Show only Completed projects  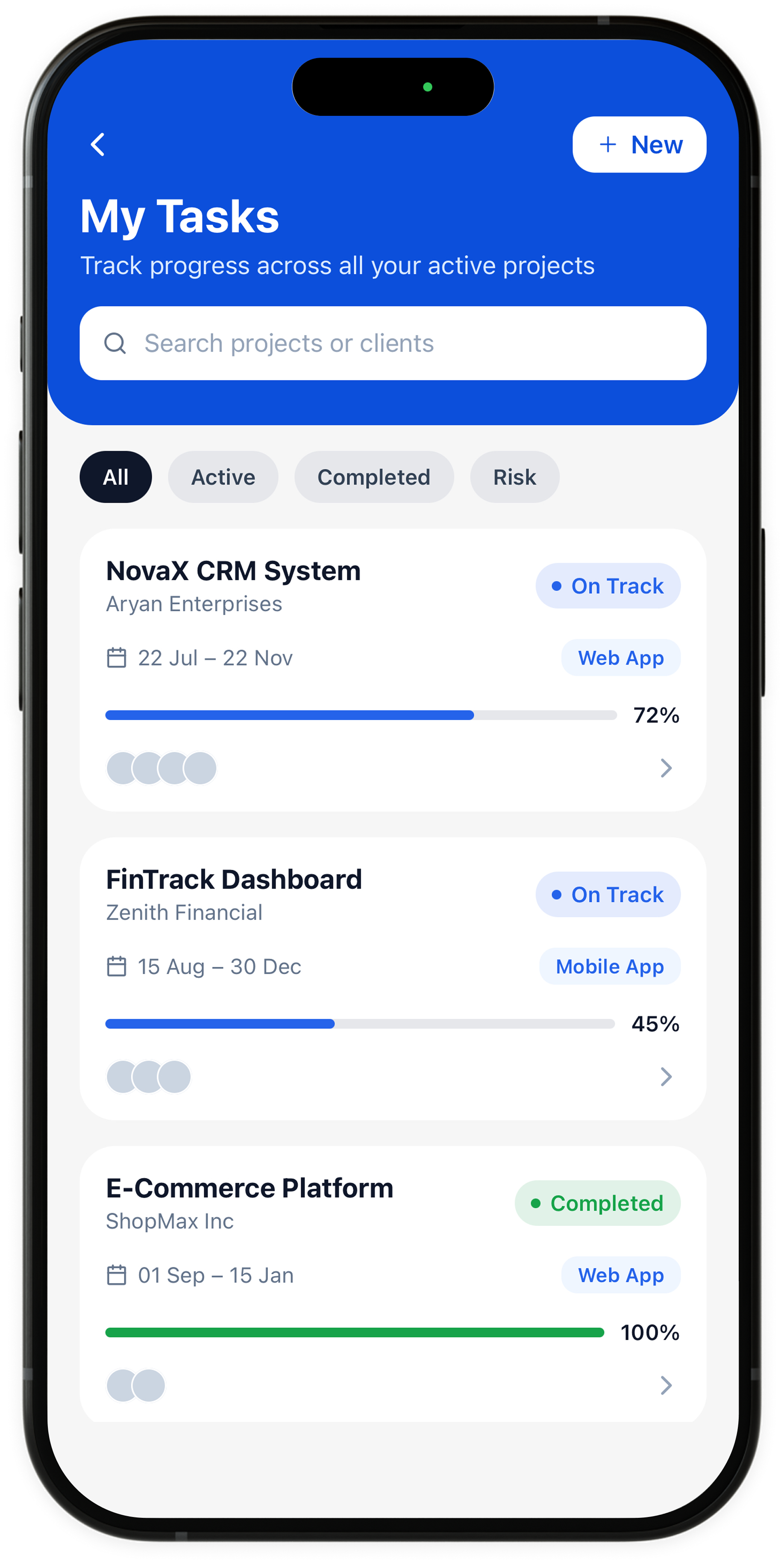pos(374,477)
